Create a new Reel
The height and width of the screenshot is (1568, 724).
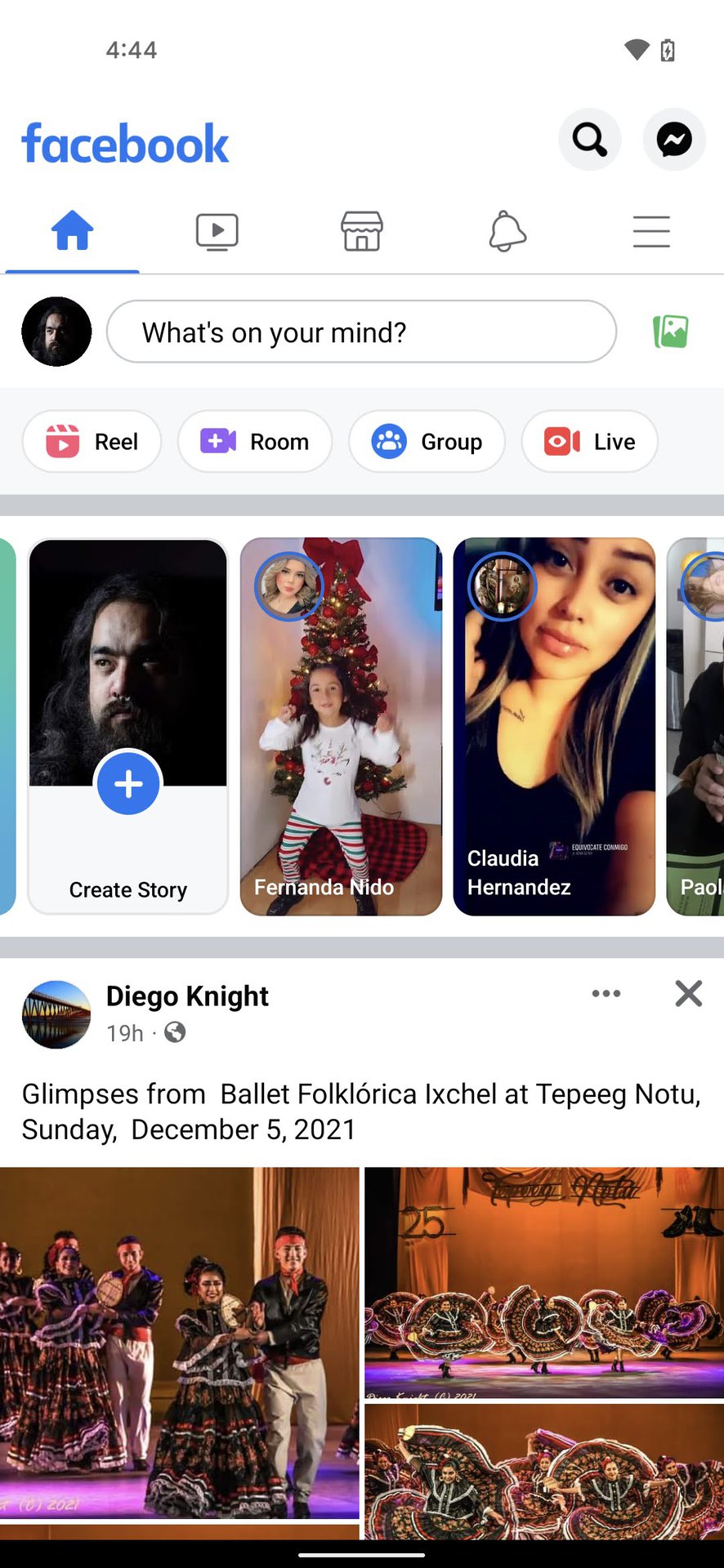[x=92, y=442]
